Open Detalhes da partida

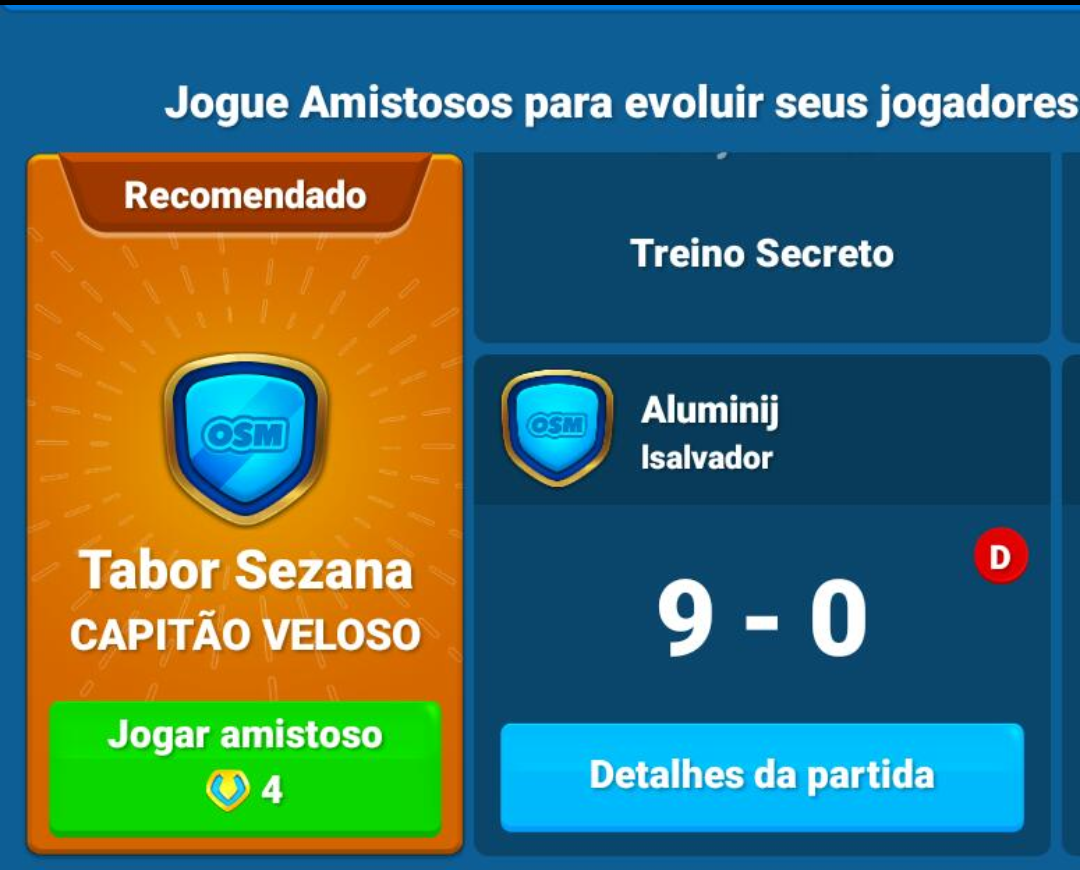pyautogui.click(x=761, y=776)
